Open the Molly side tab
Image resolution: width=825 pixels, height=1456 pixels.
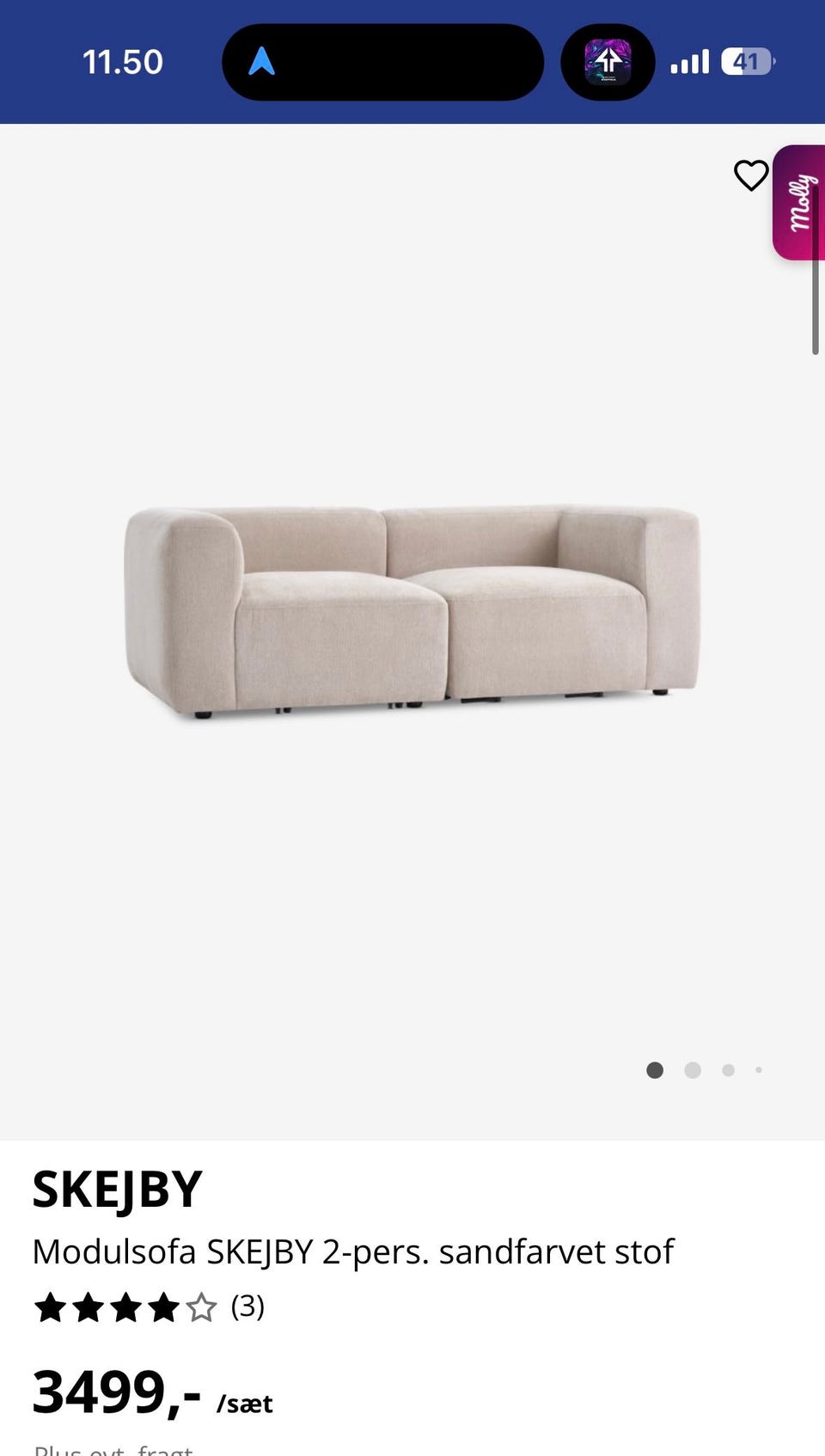click(799, 203)
